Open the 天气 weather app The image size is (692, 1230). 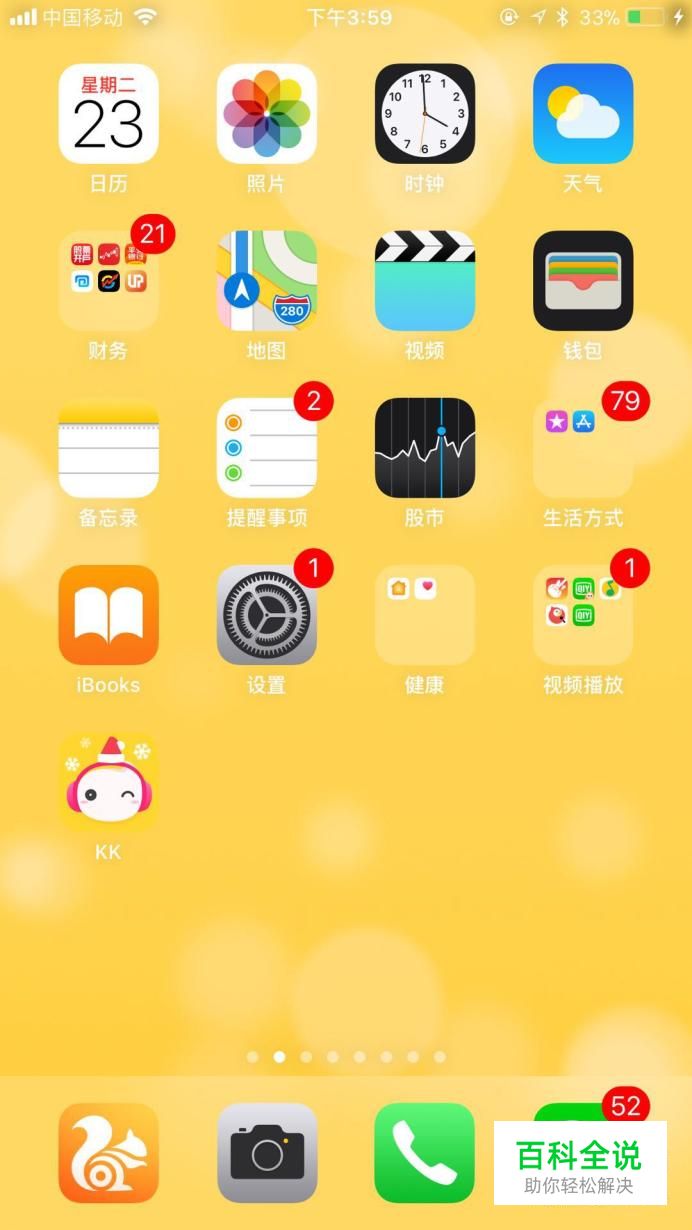(x=582, y=114)
